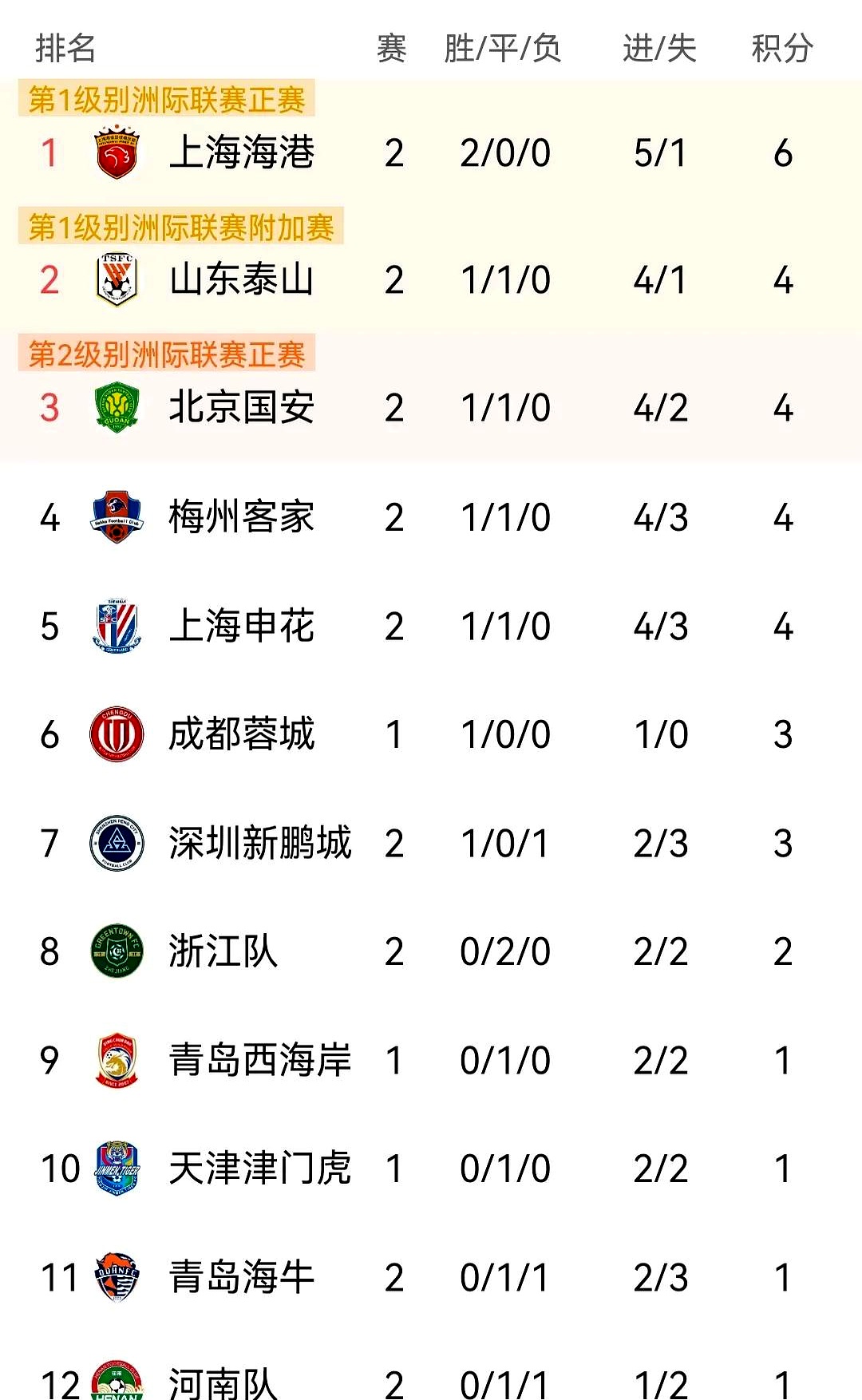Select the Qingdao Hainiu club crest
This screenshot has width=862, height=1400.
coord(116,1276)
